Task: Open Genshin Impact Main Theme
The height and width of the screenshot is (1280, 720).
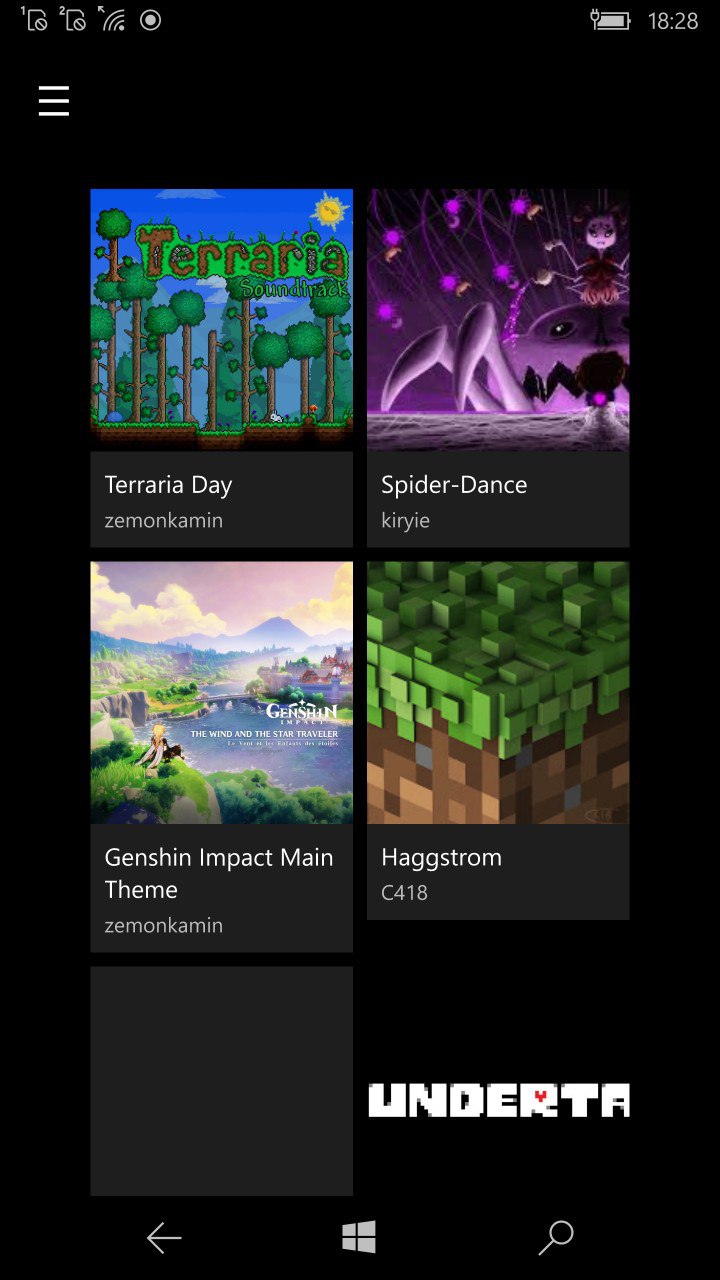Action: point(221,755)
